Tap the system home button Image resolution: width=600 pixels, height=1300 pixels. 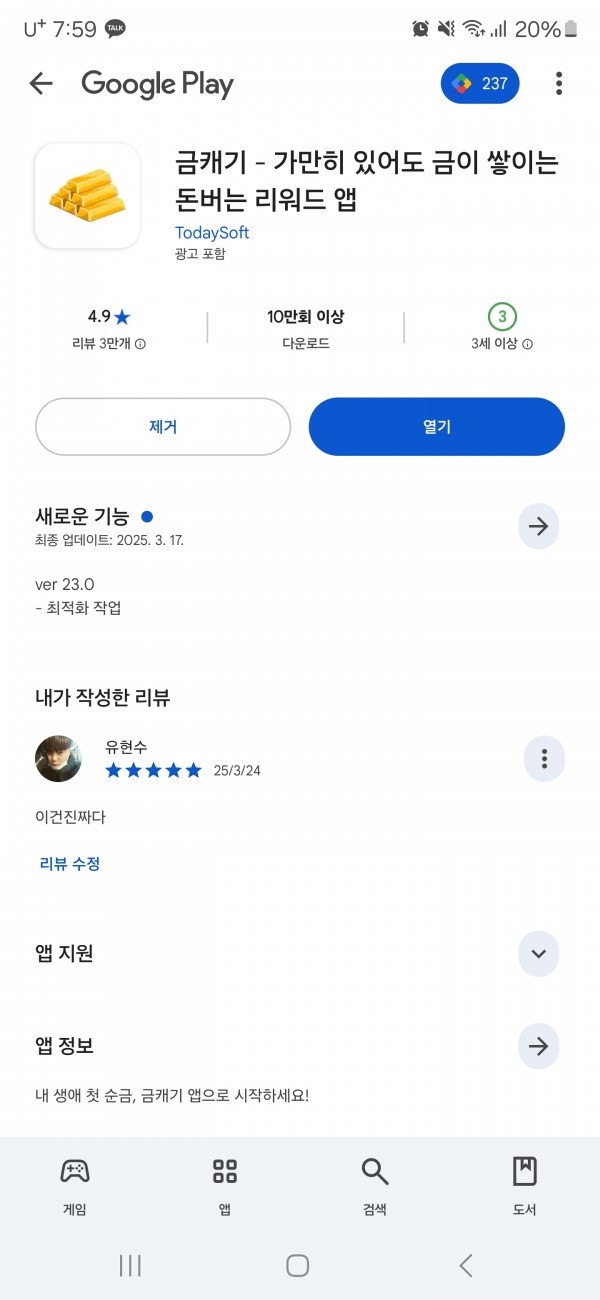coord(297,1266)
